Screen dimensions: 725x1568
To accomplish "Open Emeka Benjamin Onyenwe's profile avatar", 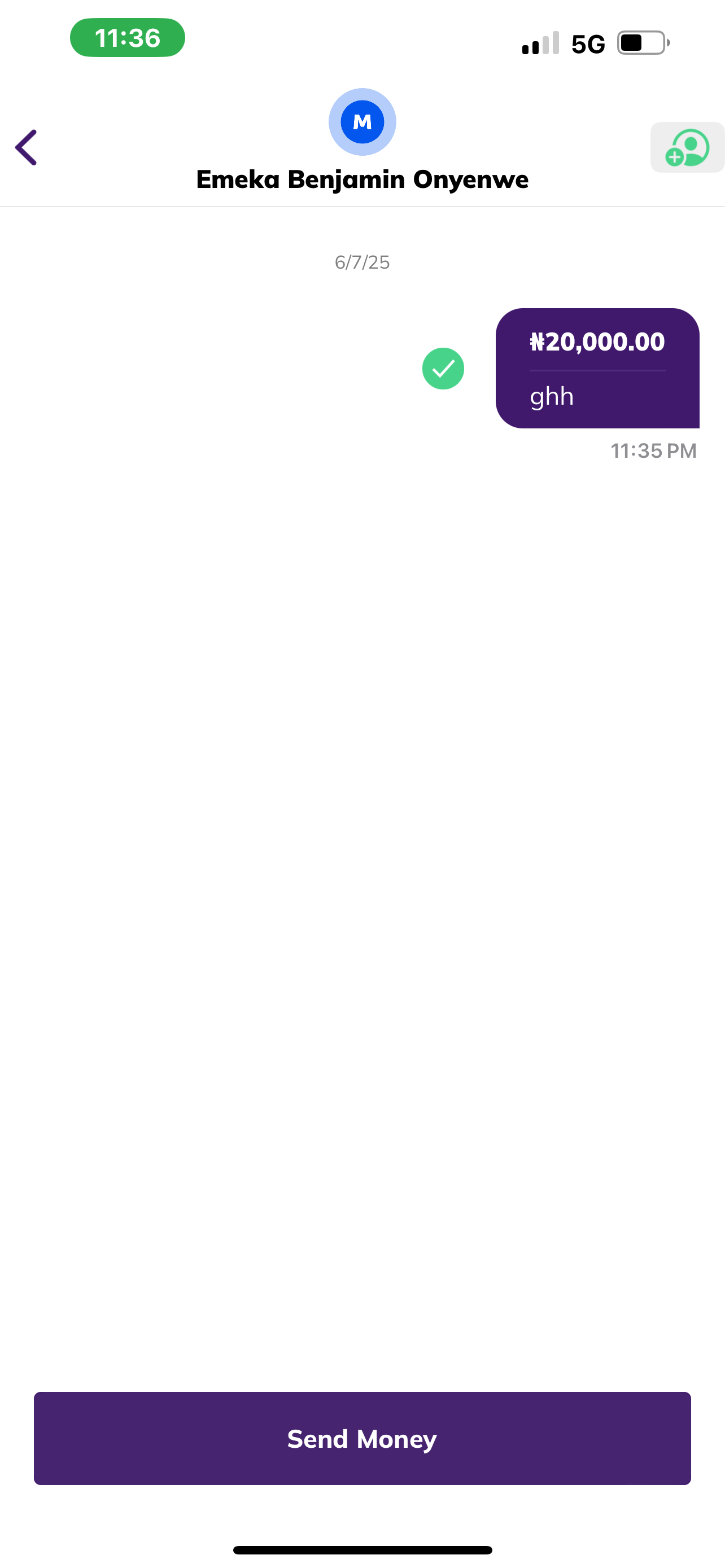I will [x=362, y=122].
